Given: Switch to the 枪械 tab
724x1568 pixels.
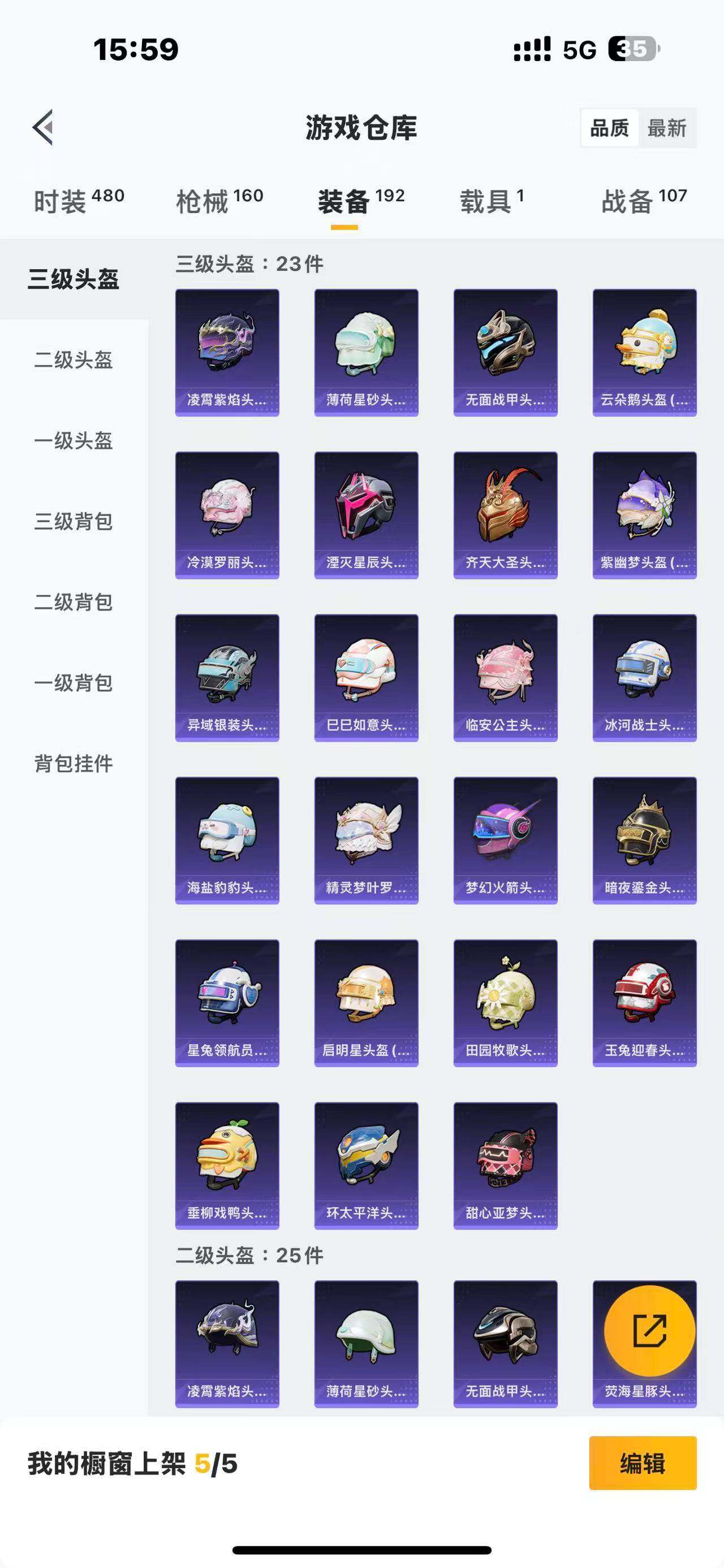Looking at the screenshot, I should pos(219,201).
